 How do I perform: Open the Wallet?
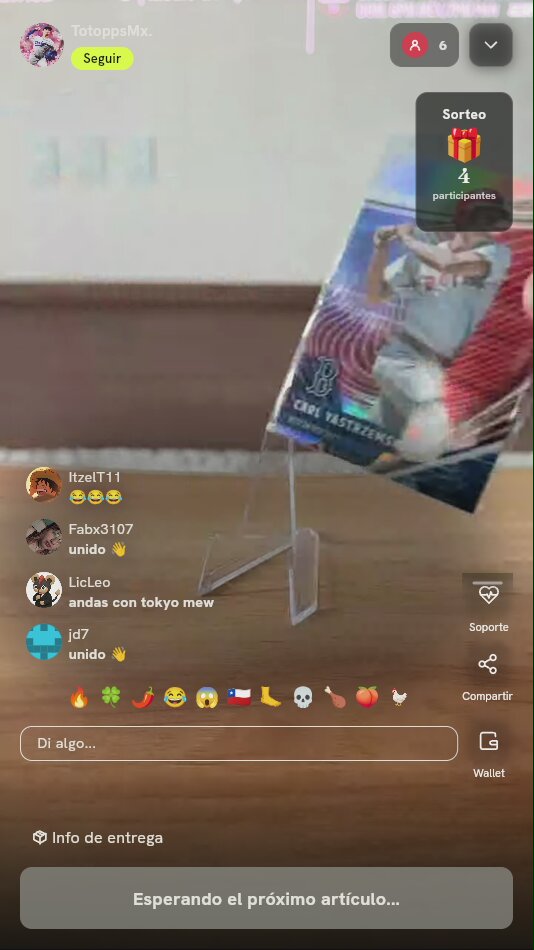pos(489,754)
